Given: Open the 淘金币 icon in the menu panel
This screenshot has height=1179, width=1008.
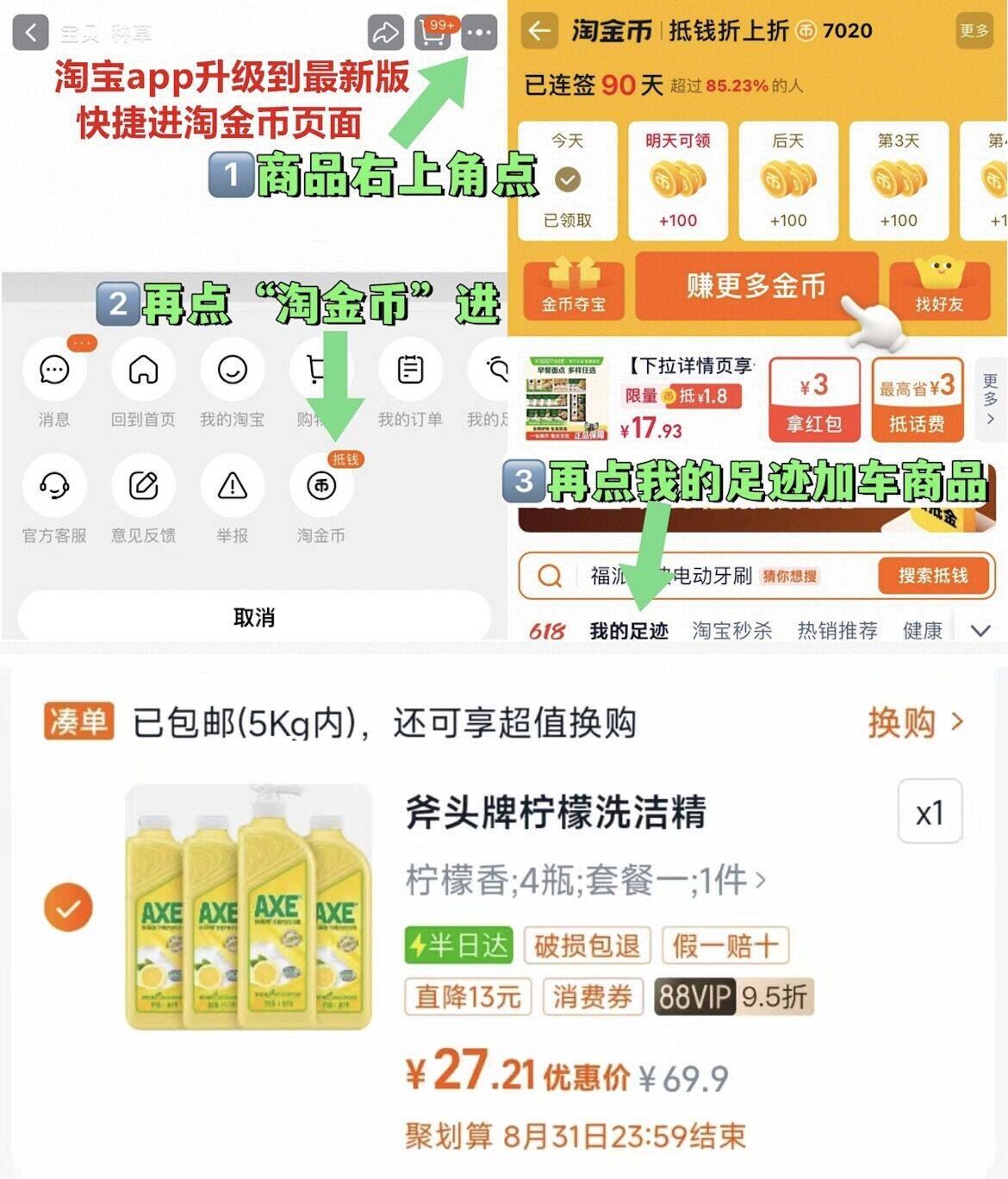Looking at the screenshot, I should (x=321, y=486).
